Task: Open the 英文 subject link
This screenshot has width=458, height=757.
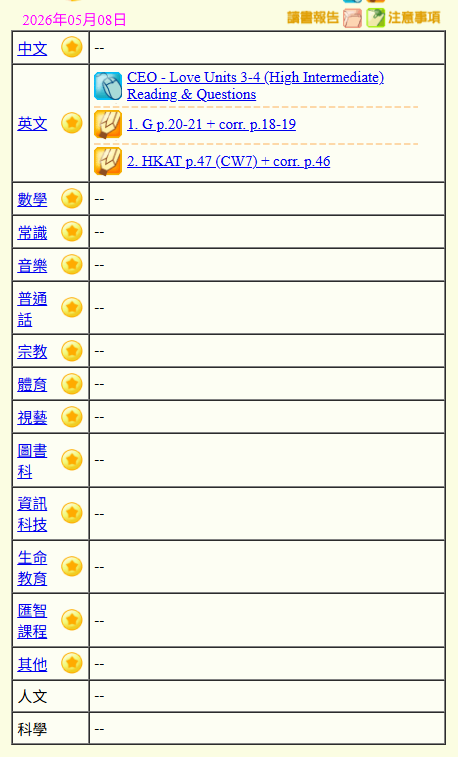Action: [32, 124]
